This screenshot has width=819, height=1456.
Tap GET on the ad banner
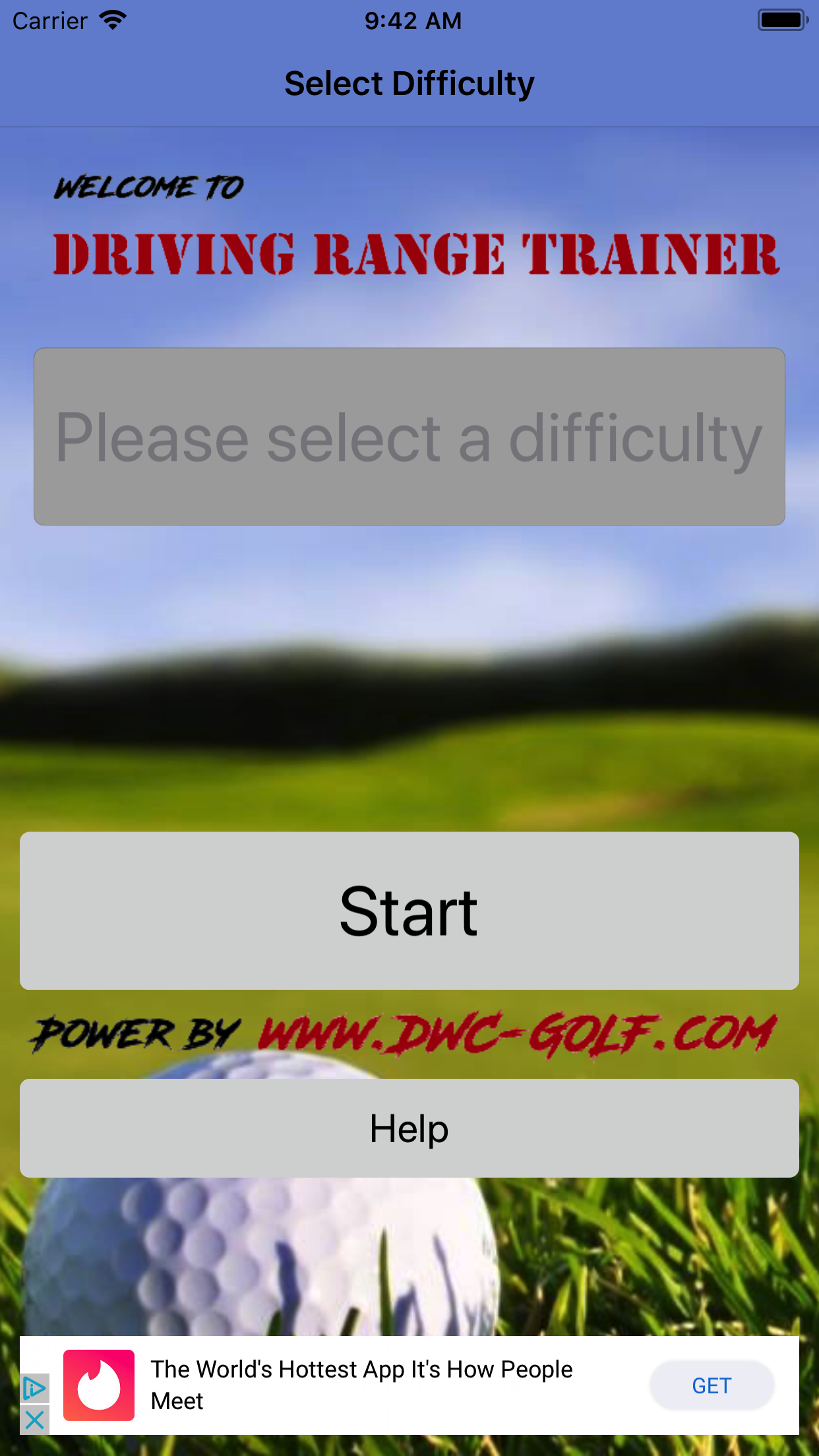tap(712, 1385)
